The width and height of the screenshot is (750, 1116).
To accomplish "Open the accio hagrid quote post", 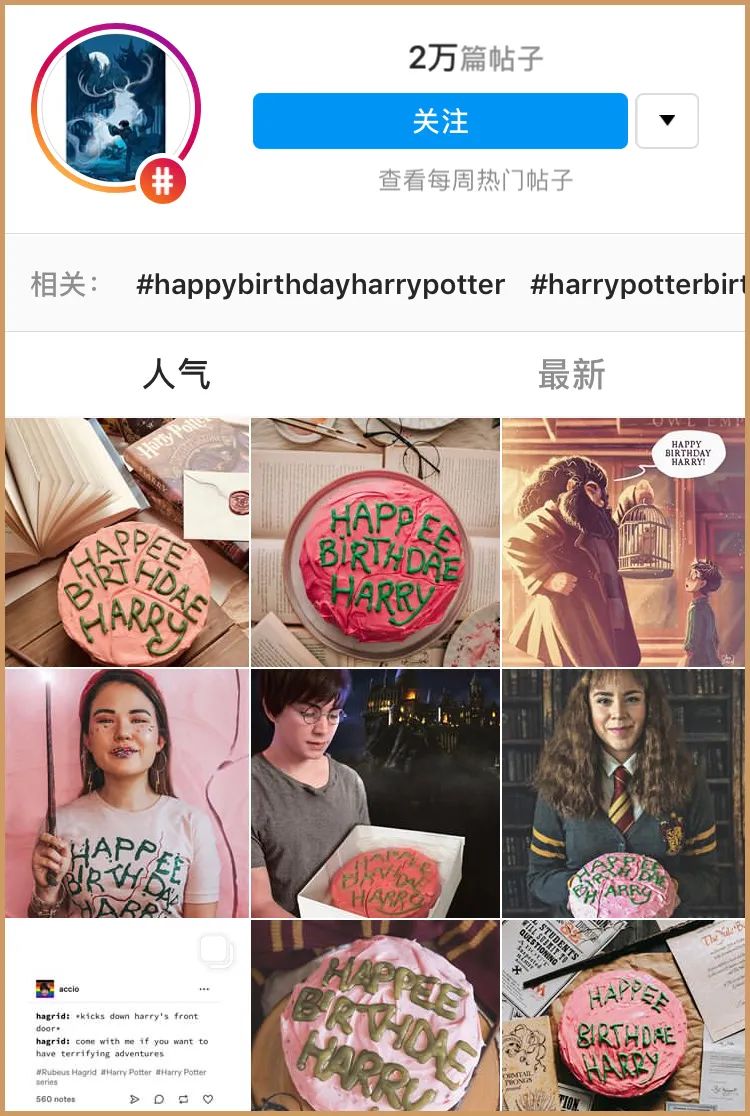I will (127, 1015).
